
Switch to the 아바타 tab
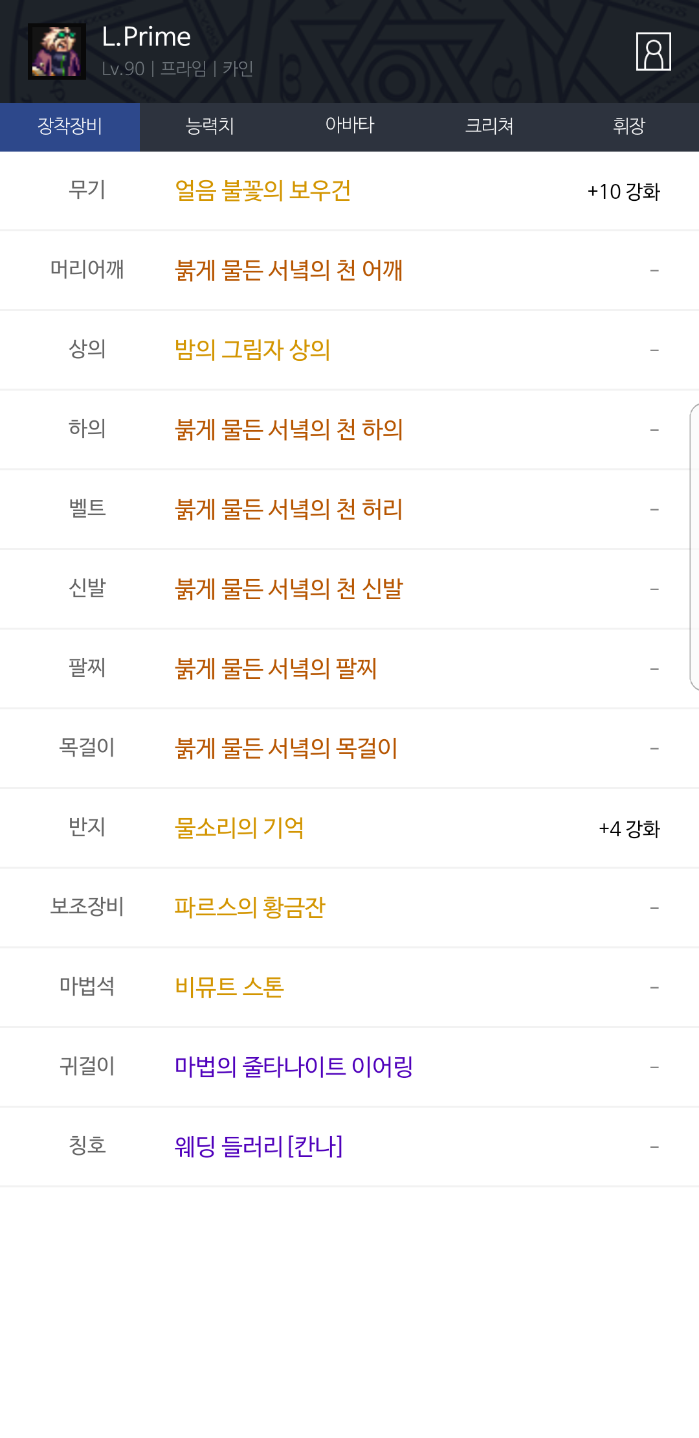(x=349, y=127)
